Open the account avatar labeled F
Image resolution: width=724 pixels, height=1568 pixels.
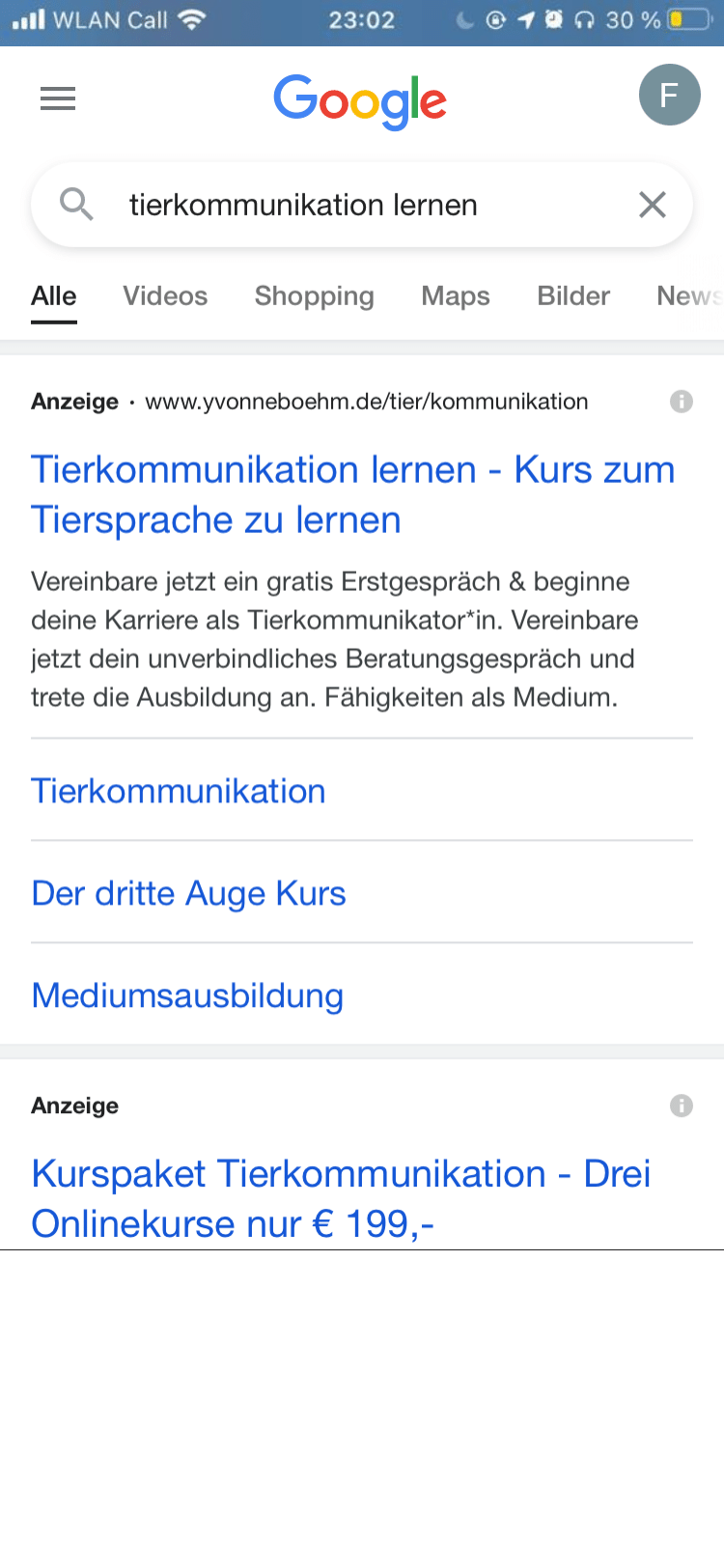pyautogui.click(x=669, y=95)
